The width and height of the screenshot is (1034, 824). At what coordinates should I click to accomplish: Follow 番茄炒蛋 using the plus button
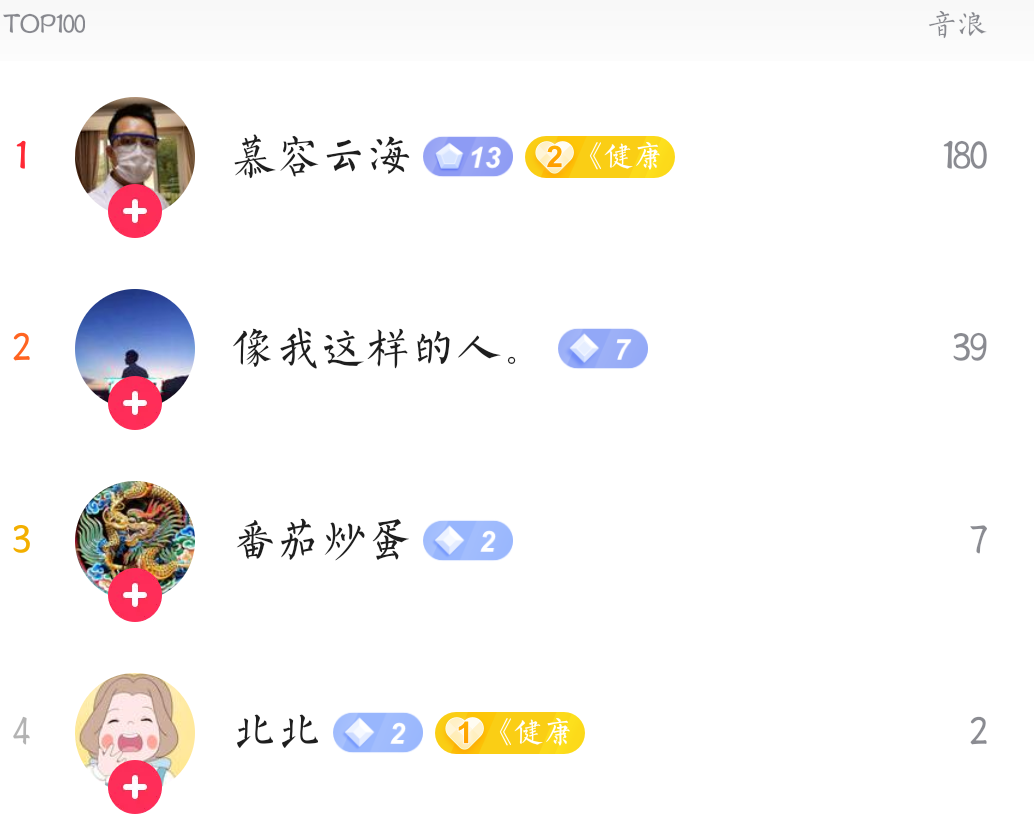point(135,595)
